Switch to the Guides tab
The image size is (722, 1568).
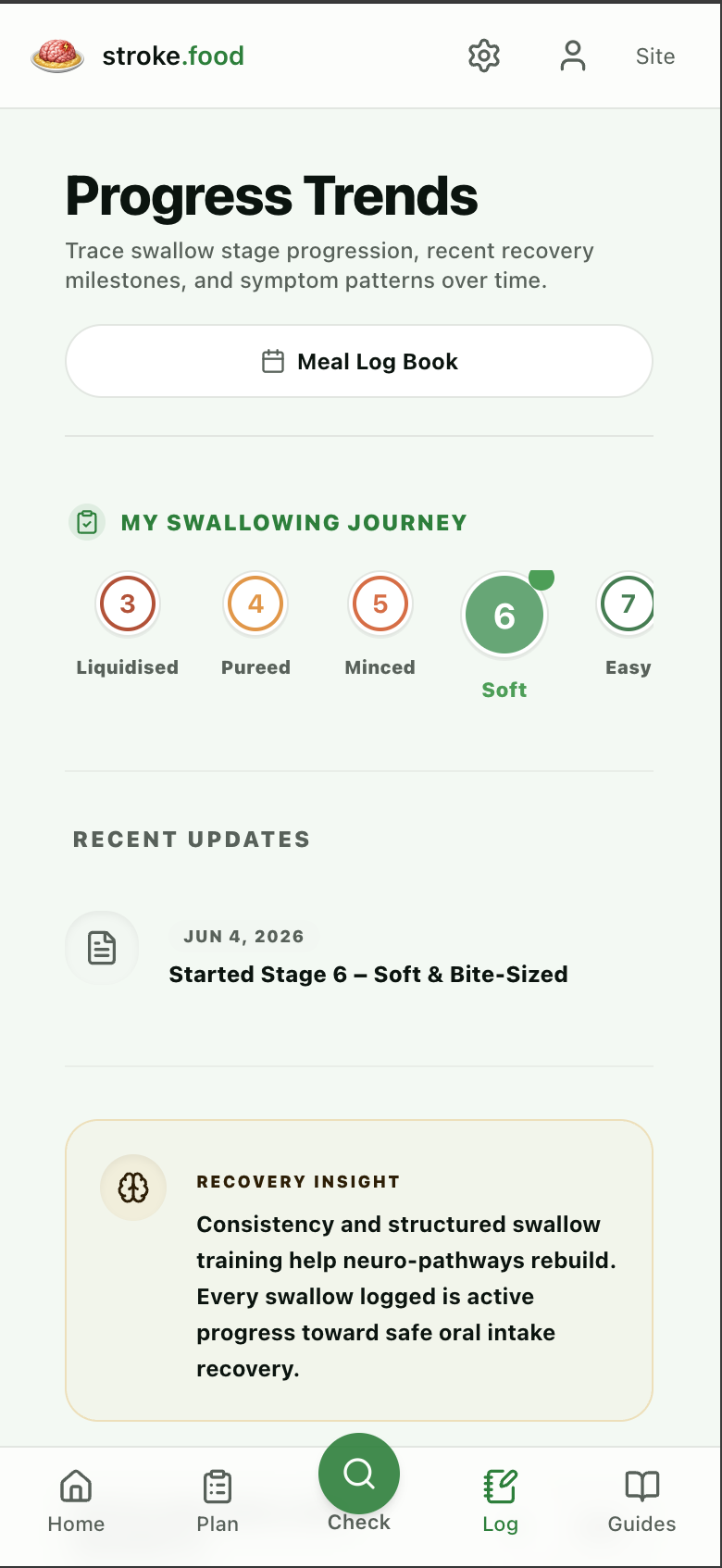(641, 1503)
